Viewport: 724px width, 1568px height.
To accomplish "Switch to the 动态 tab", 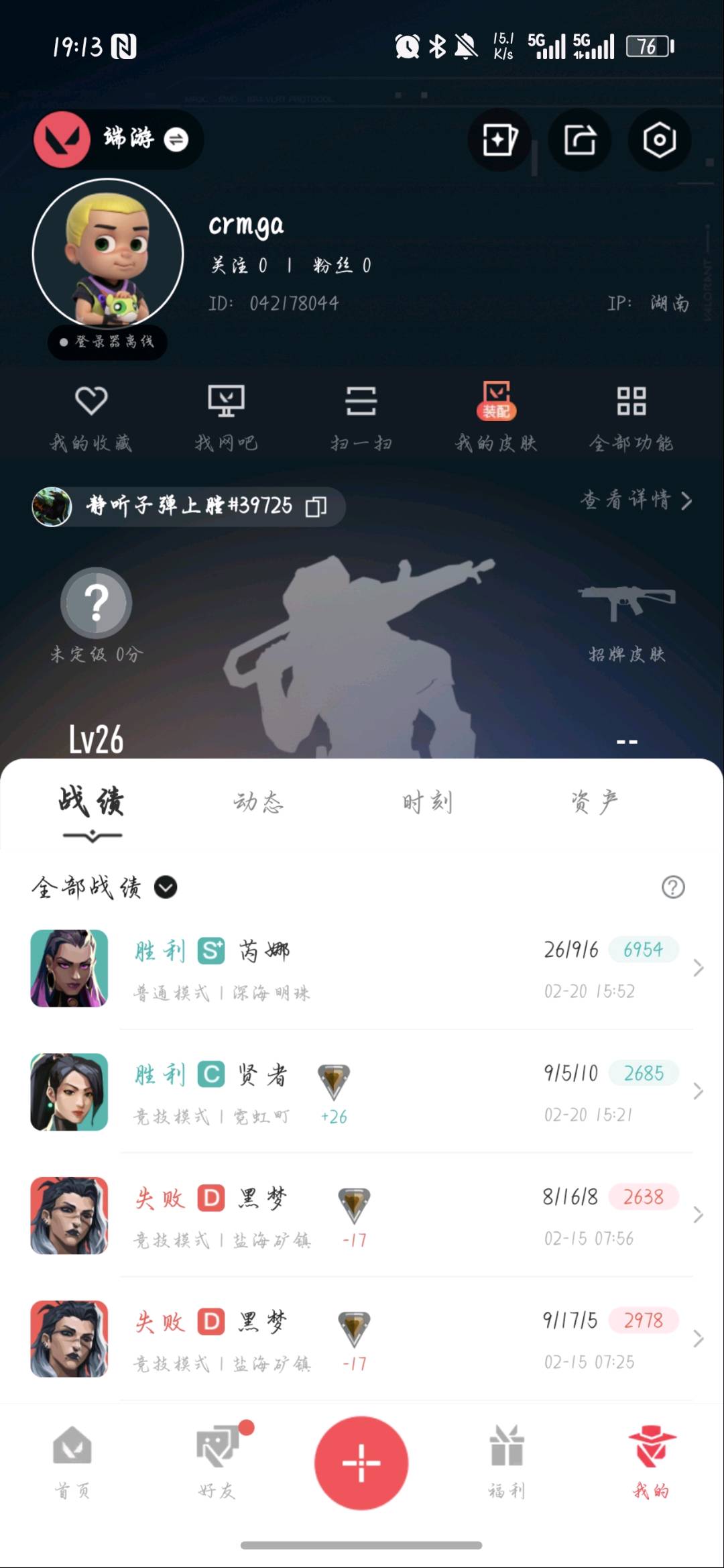I will [x=259, y=802].
